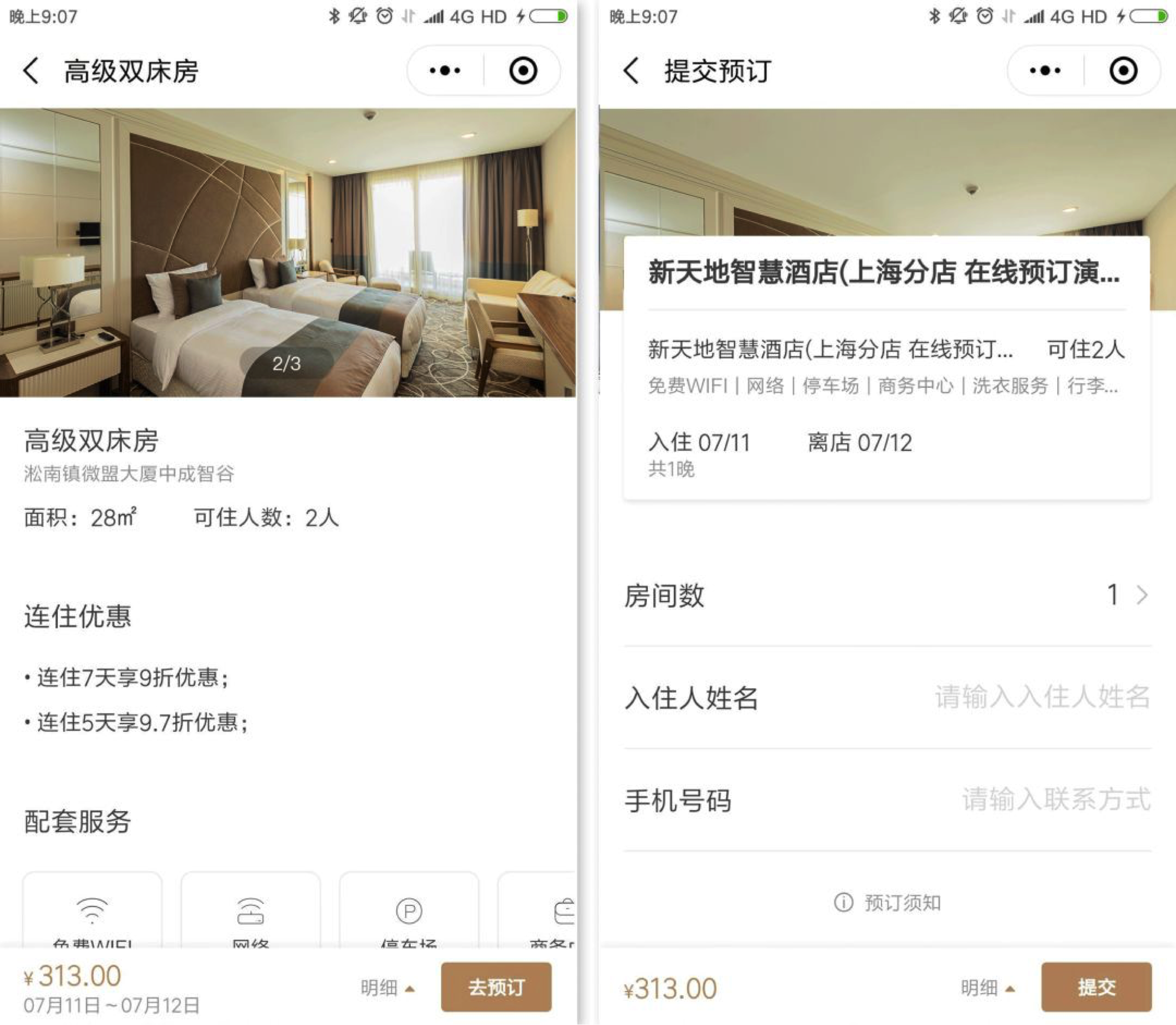This screenshot has height=1025, width=1176.
Task: Expand 明细 next to the 去预订 button
Action: (387, 988)
